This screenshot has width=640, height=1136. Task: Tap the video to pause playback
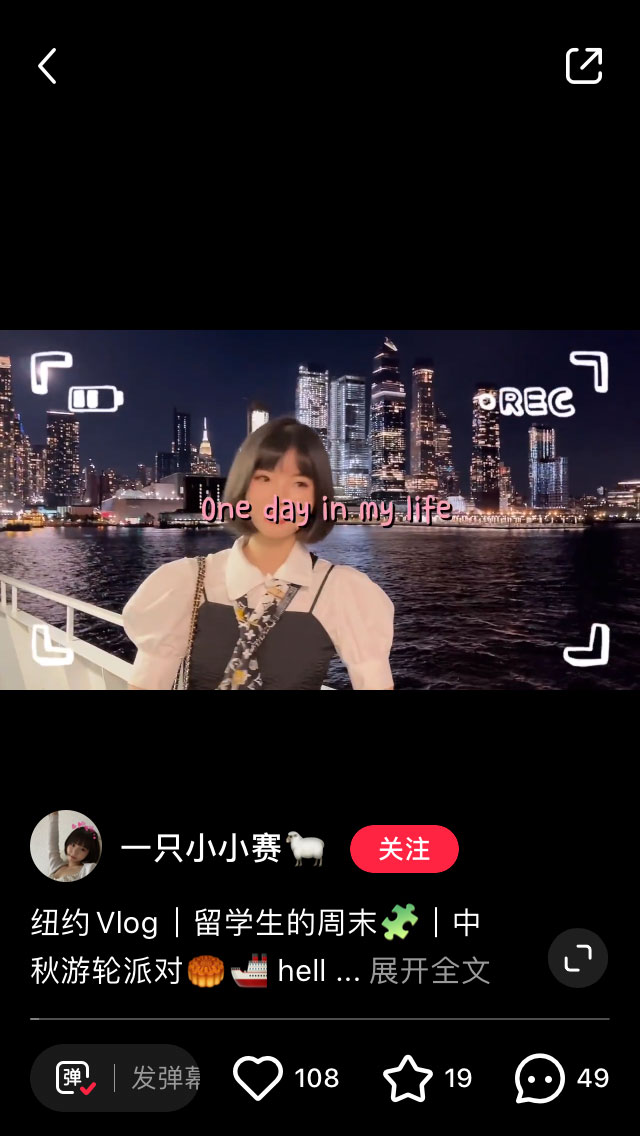click(x=320, y=510)
